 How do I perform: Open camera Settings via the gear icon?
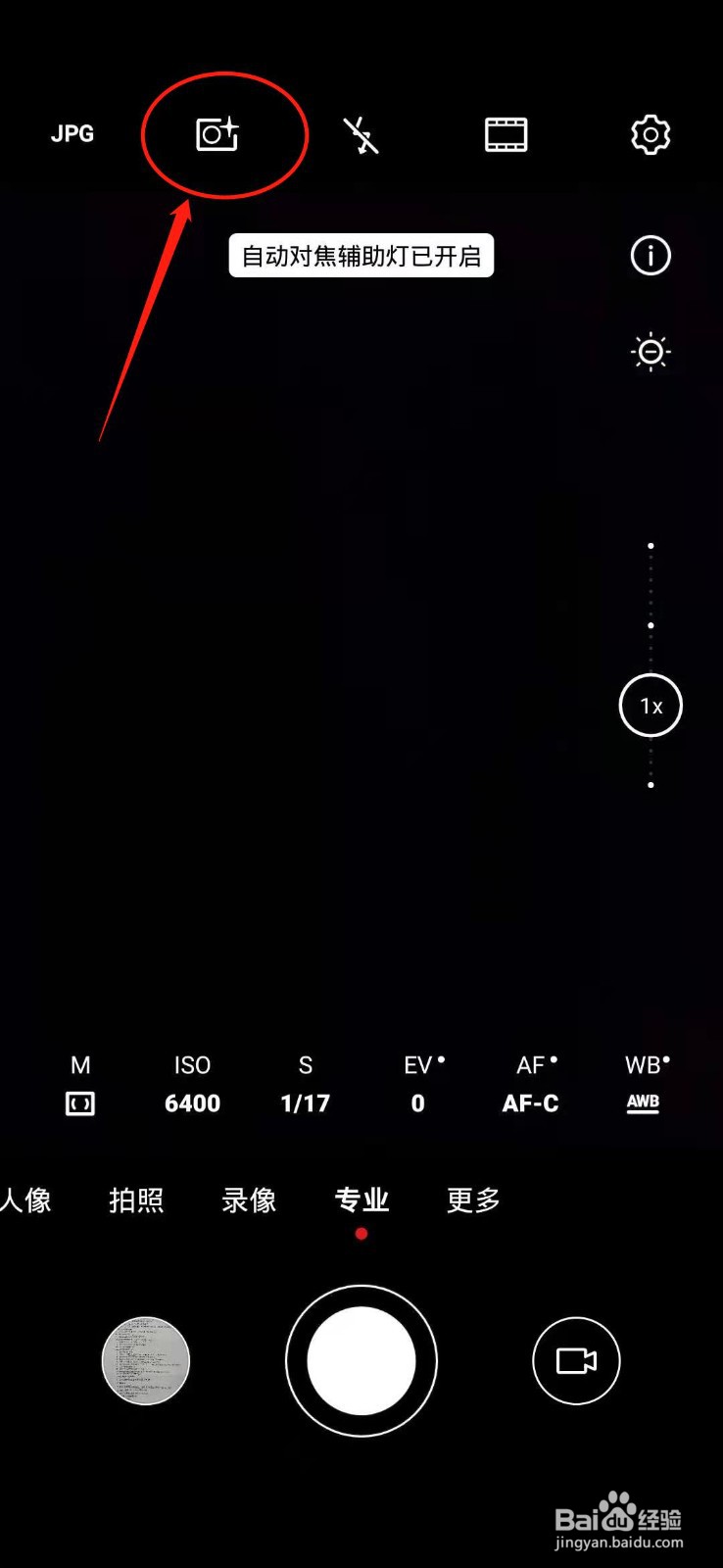click(x=650, y=135)
